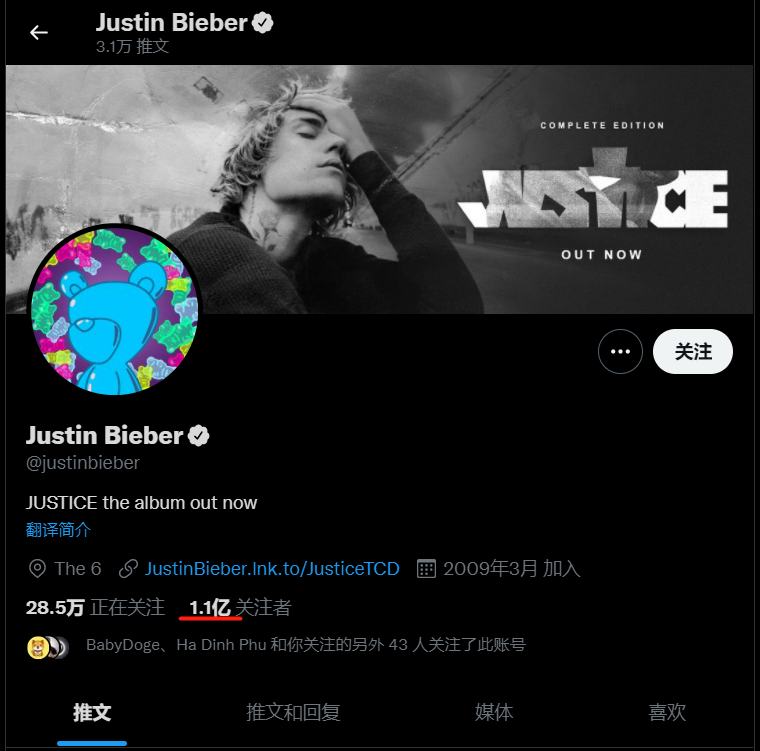Open JustinBieber.lnk.to/JusticeTCD link
Viewport: 760px width, 751px height.
pyautogui.click(x=272, y=569)
